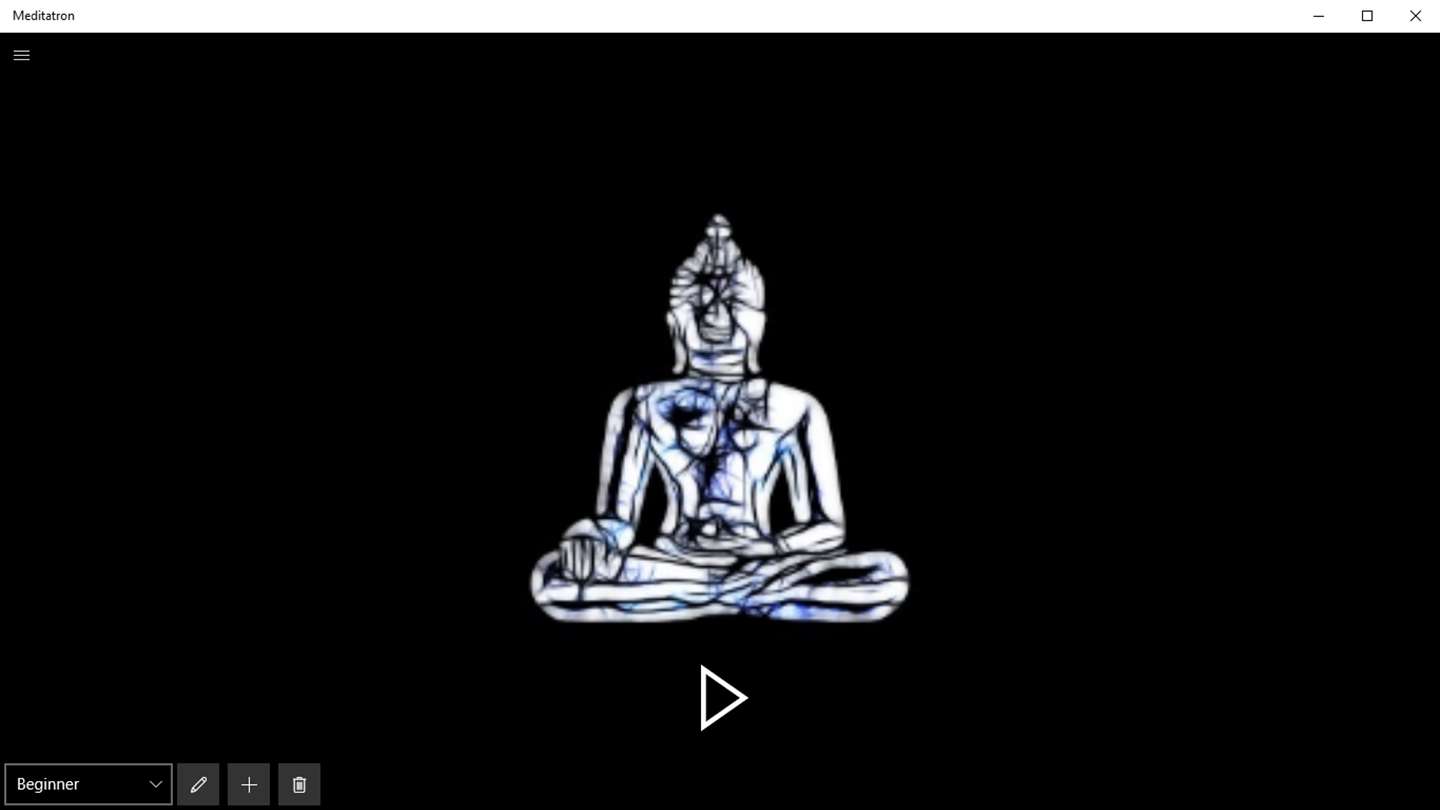Add a new preset with the plus
The image size is (1440, 810).
pos(249,784)
